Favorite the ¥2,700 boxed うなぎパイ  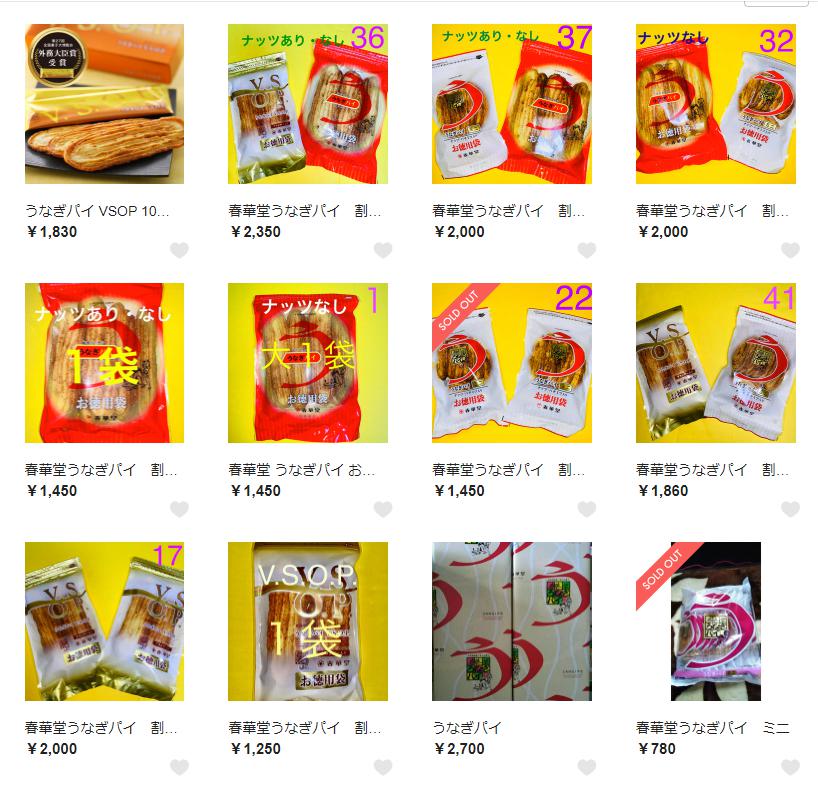pos(587,768)
